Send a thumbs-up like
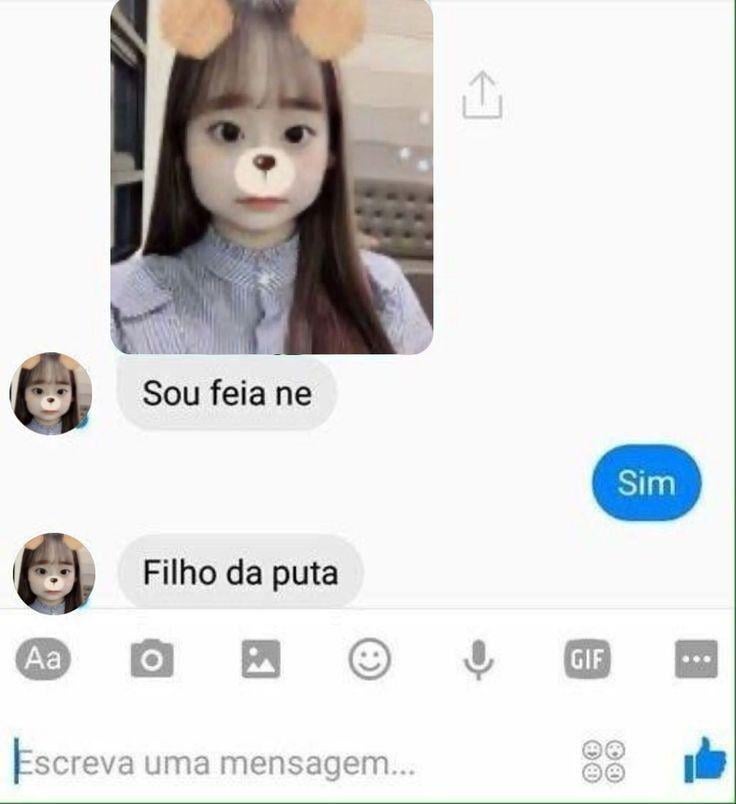The width and height of the screenshot is (736, 804). coord(704,762)
